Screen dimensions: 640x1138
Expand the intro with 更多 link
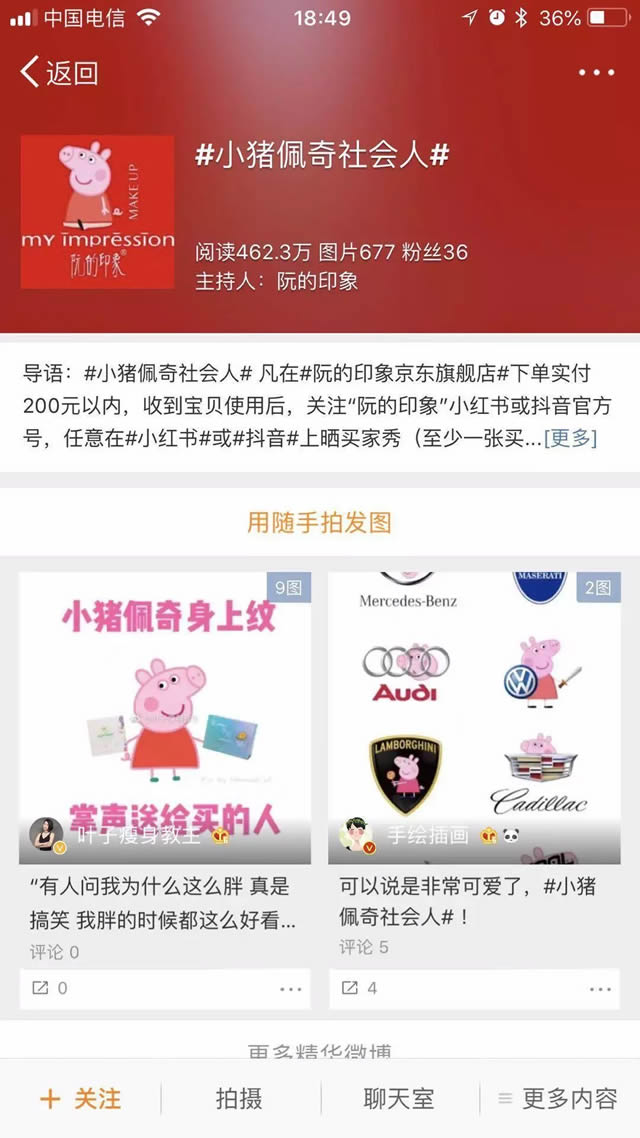570,438
